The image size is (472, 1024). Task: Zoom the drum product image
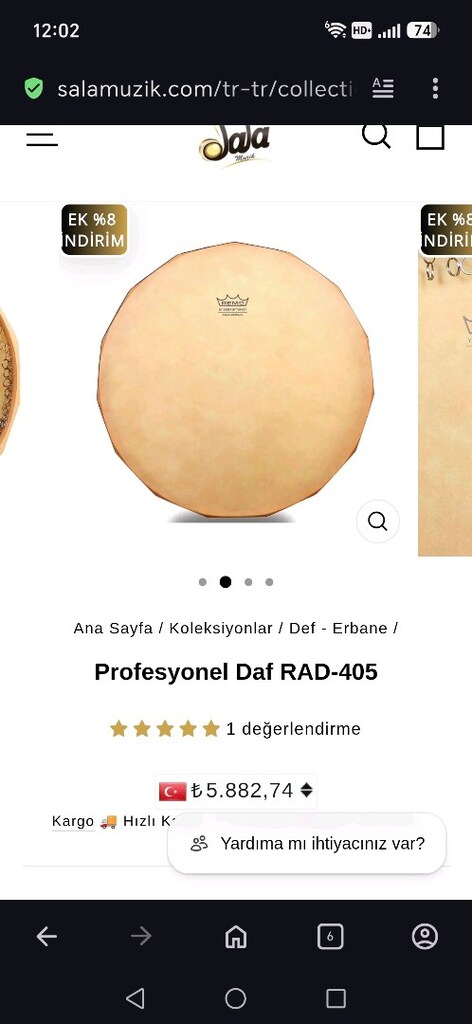pyautogui.click(x=377, y=521)
